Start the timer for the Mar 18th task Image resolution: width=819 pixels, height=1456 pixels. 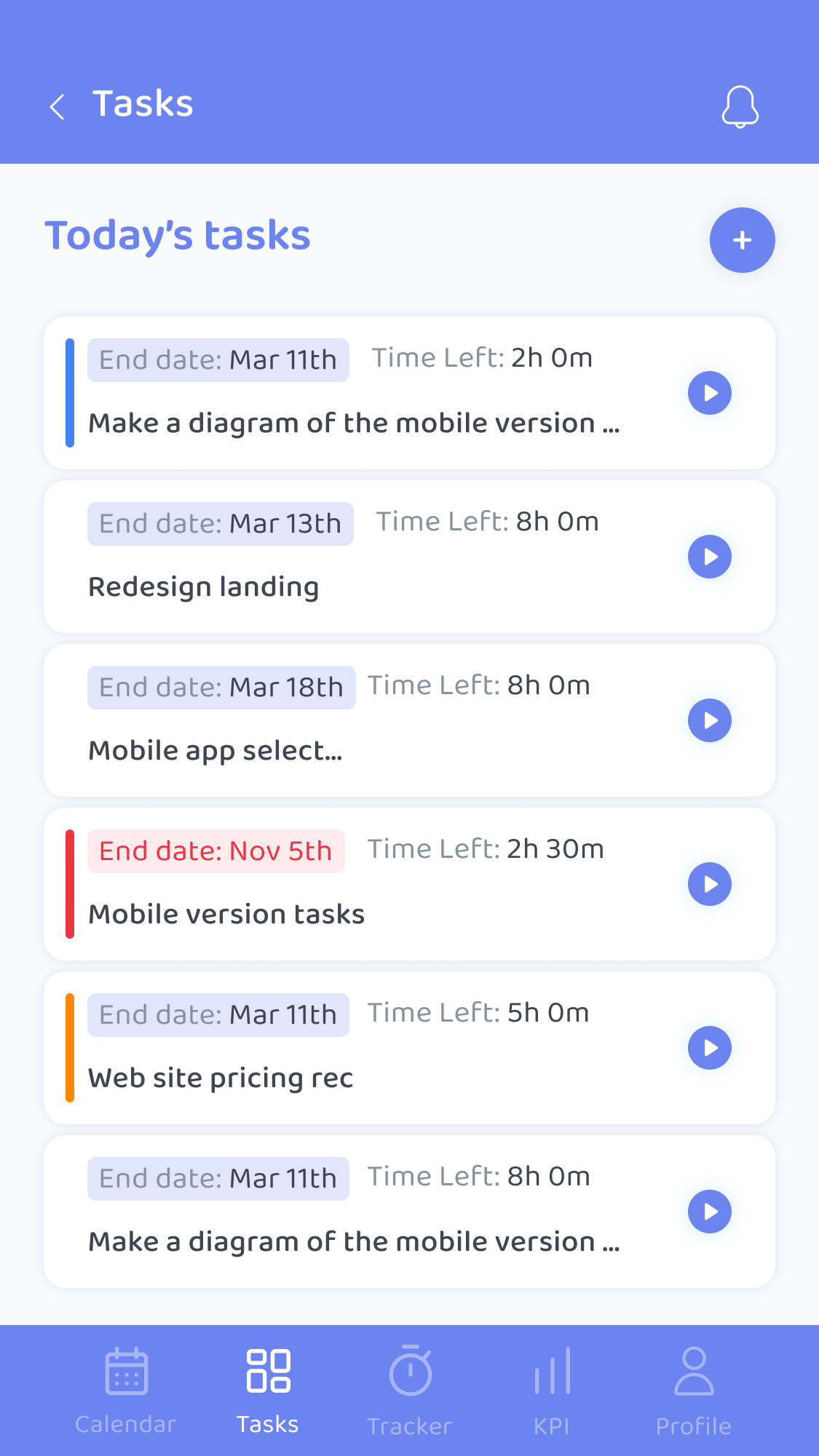point(709,720)
